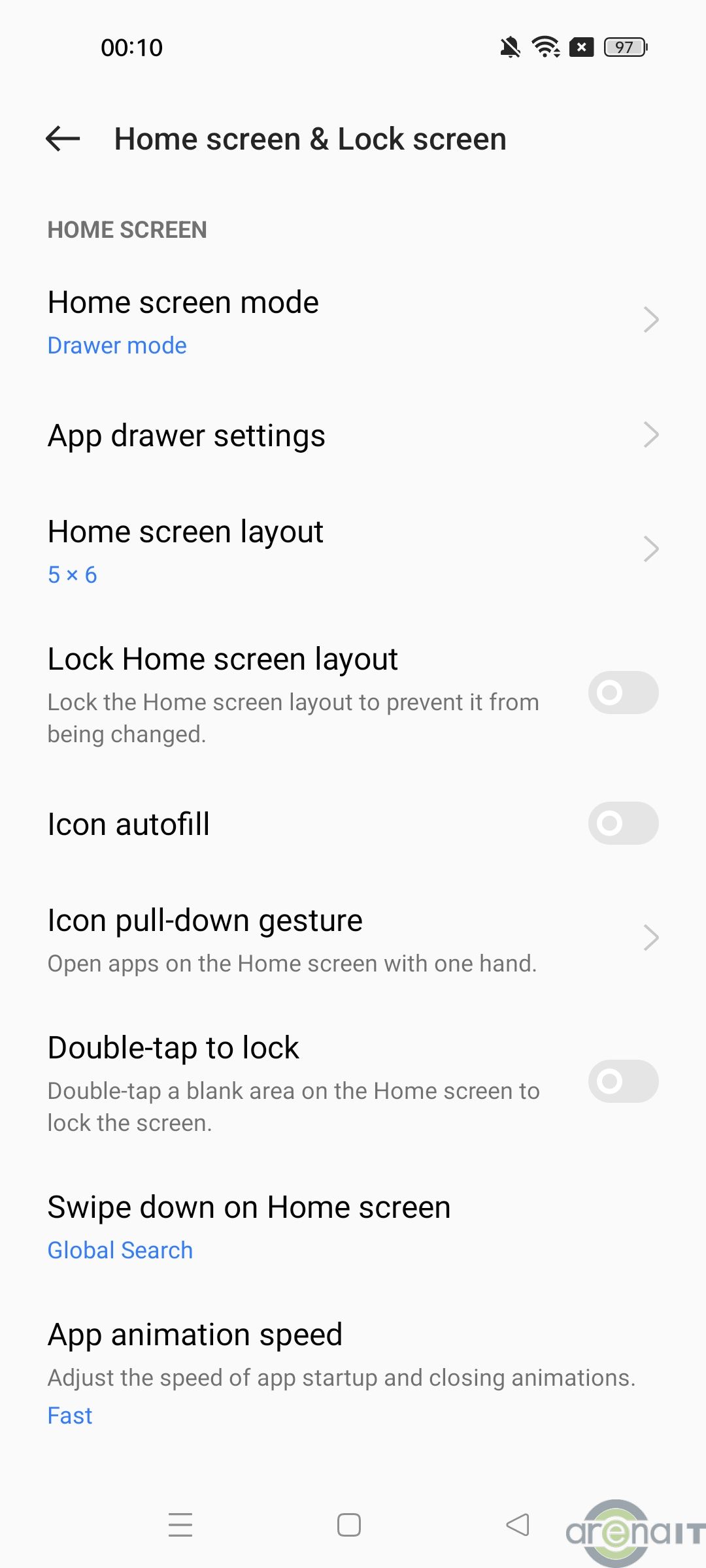Go back using the top-left arrow
This screenshot has height=1568, width=706.
[x=63, y=139]
